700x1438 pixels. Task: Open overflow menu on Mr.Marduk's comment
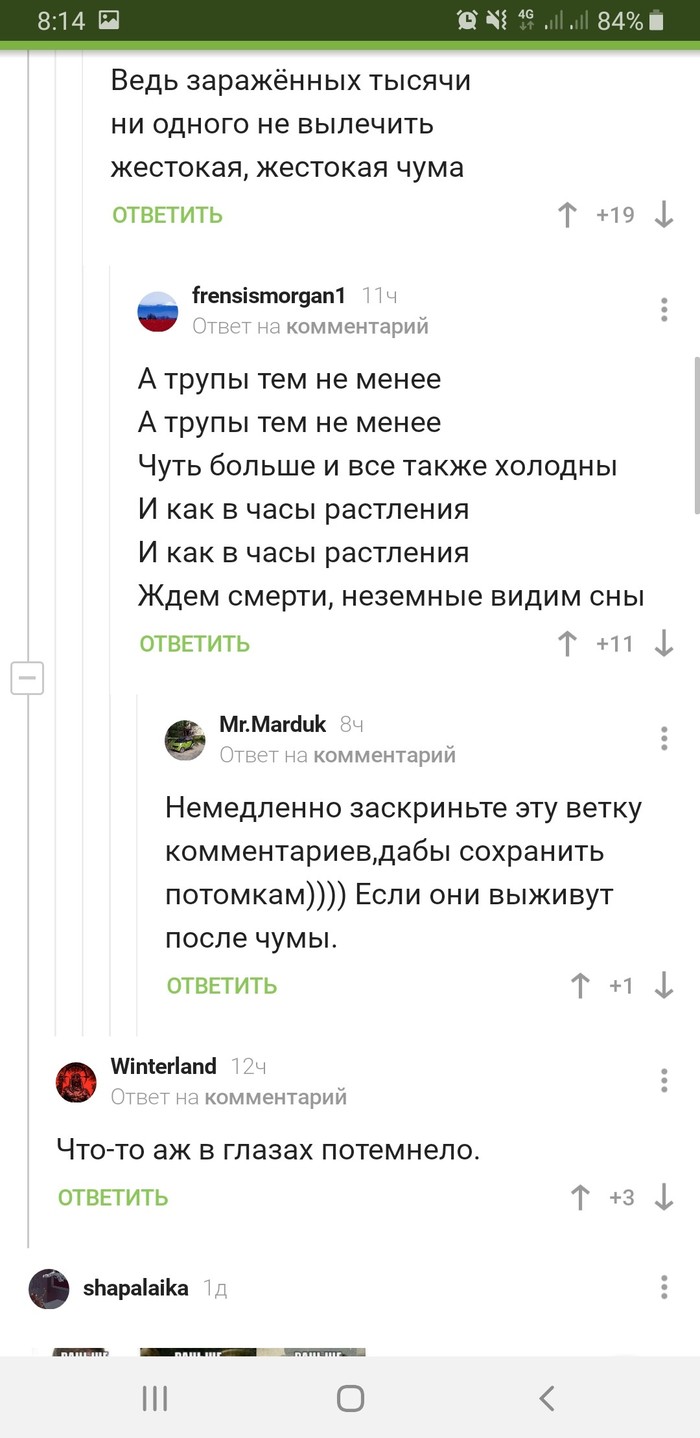664,738
